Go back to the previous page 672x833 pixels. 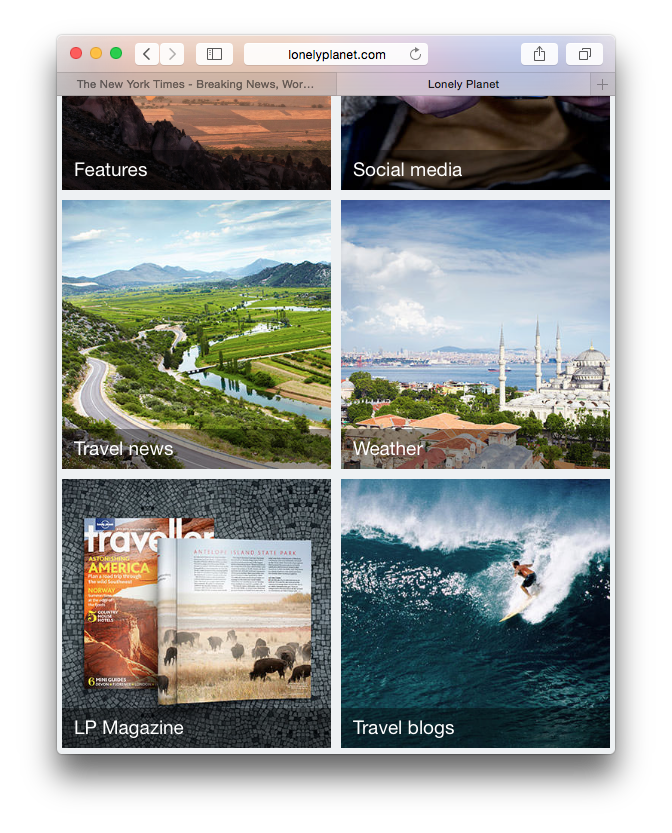pyautogui.click(x=147, y=54)
